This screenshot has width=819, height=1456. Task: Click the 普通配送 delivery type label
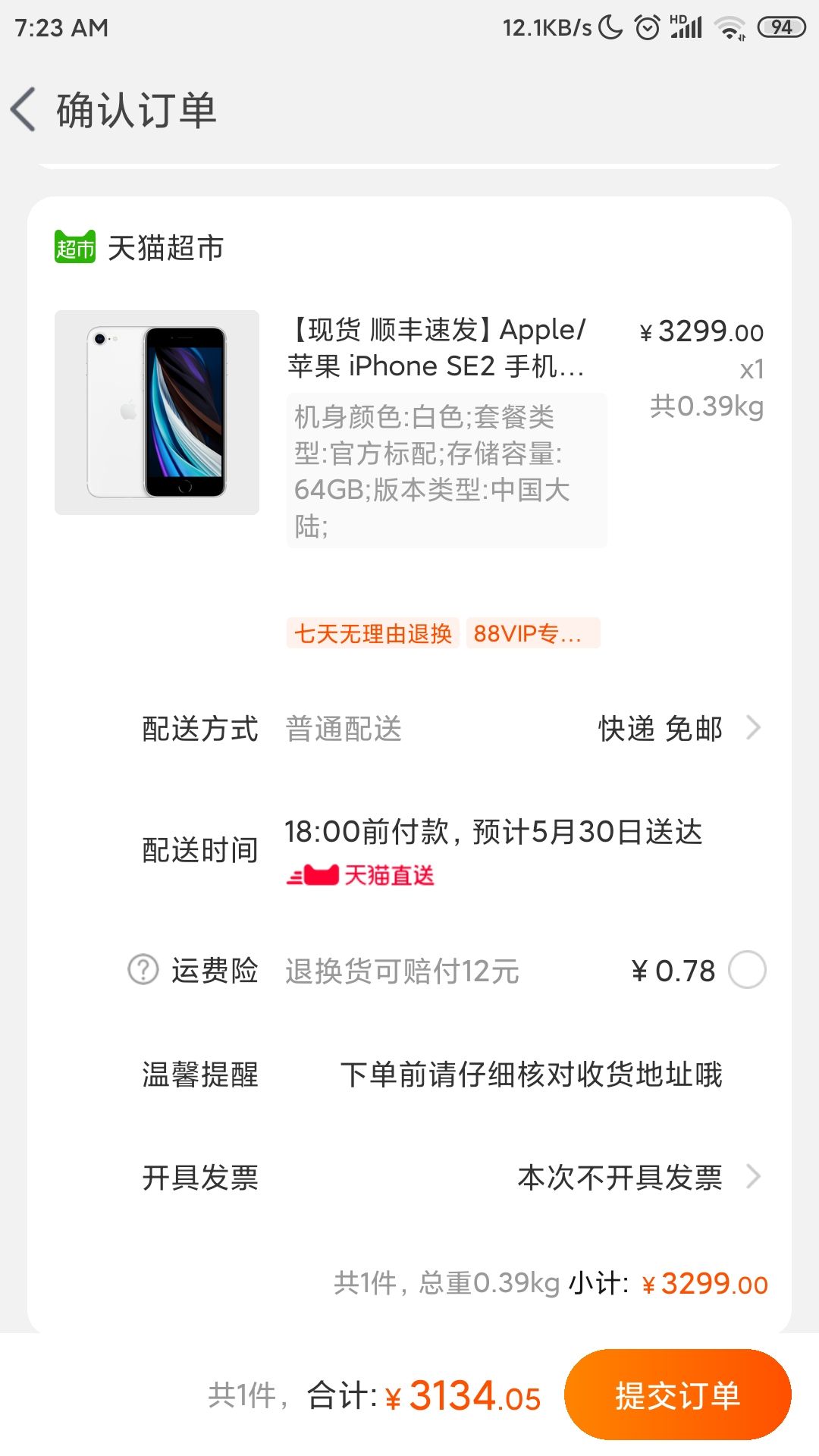(343, 729)
